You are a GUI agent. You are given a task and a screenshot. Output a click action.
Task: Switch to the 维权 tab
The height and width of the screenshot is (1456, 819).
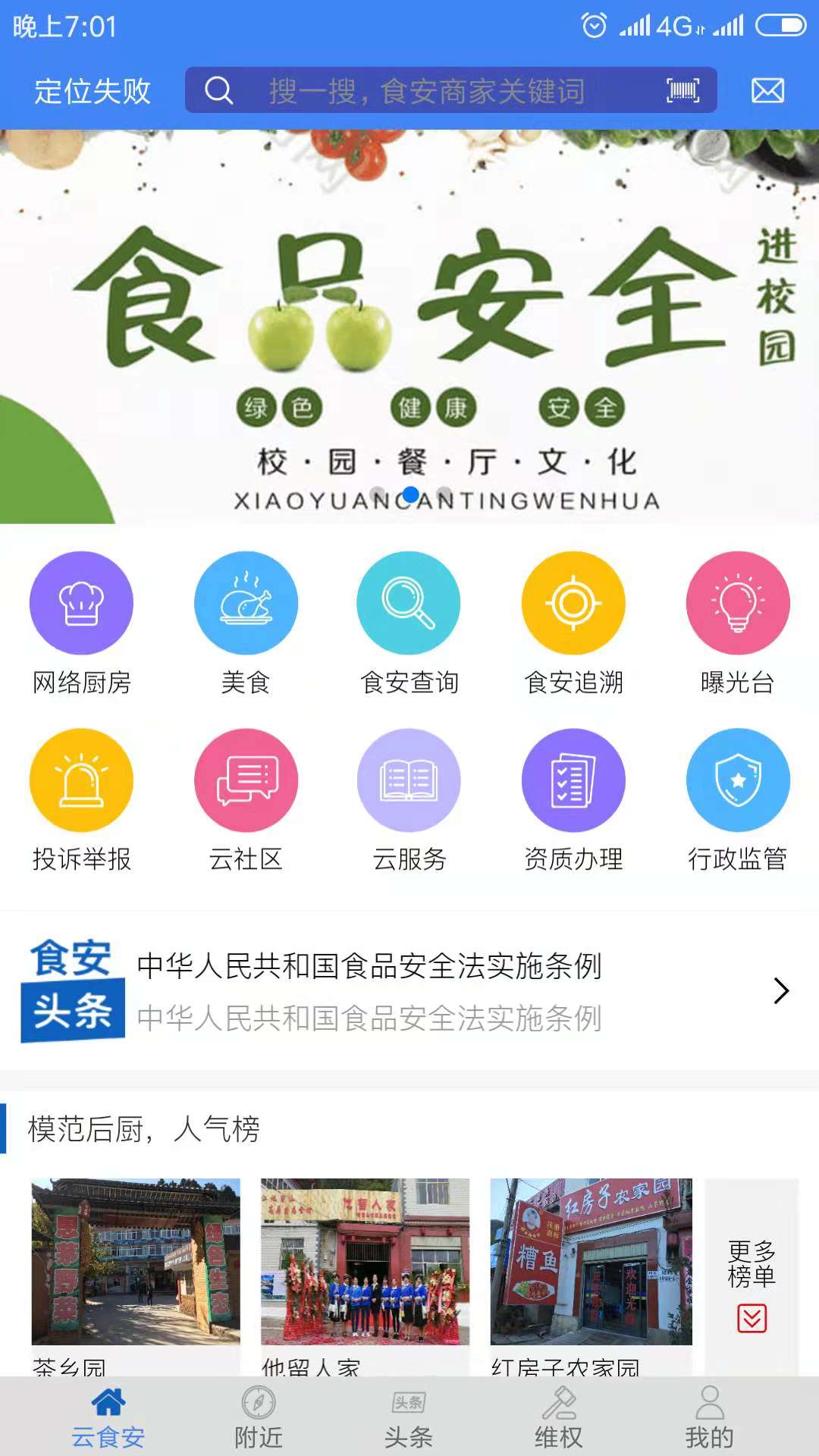[x=559, y=1417]
